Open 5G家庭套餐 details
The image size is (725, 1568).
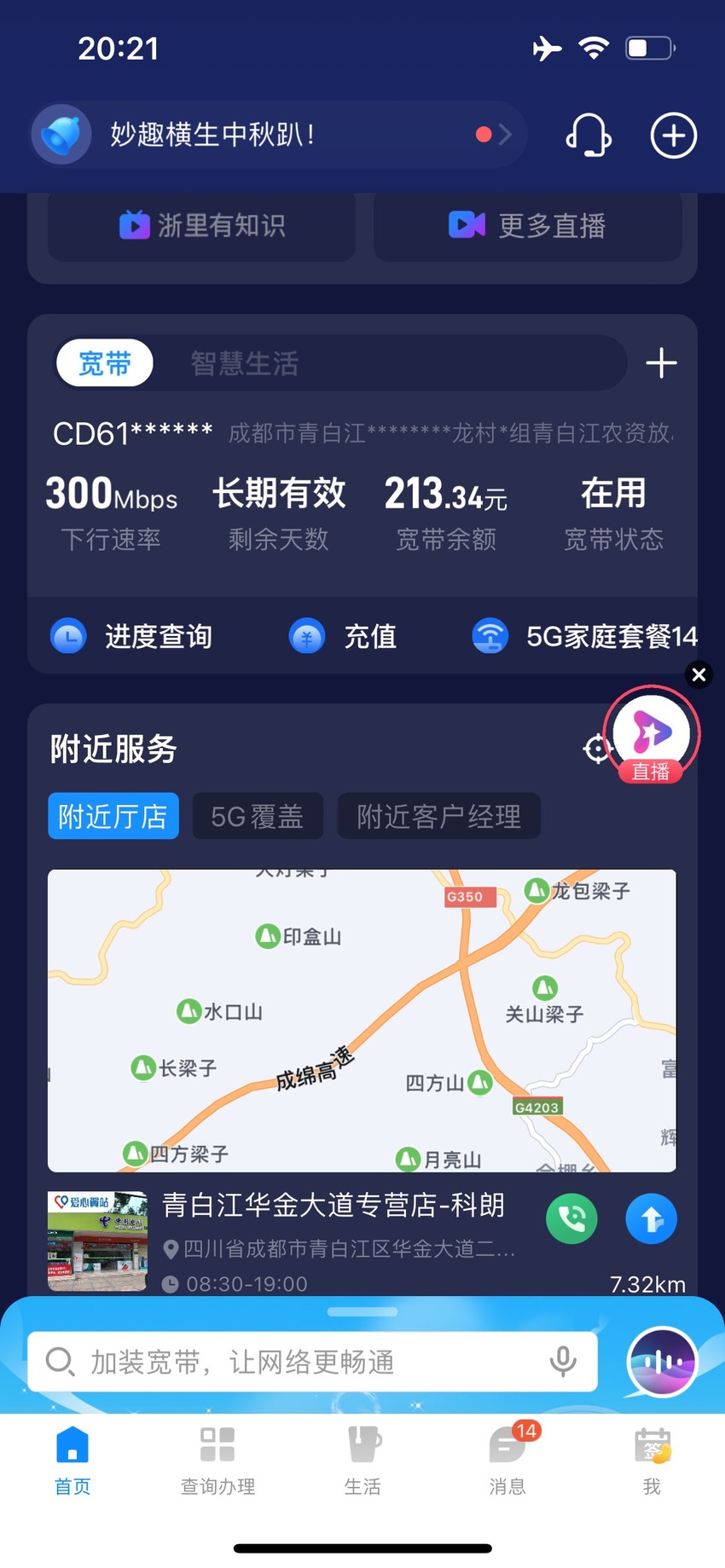tap(585, 636)
